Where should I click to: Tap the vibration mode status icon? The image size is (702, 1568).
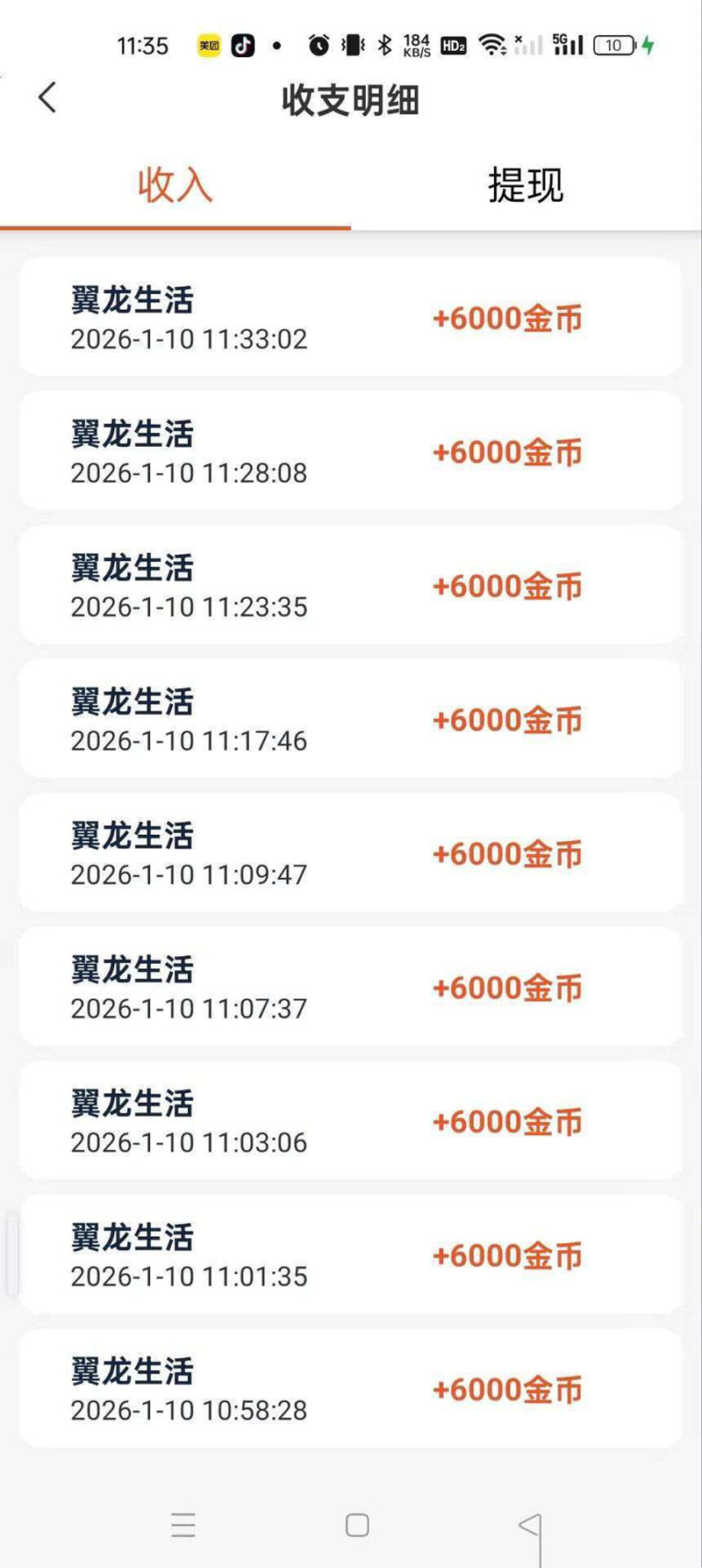(x=352, y=45)
